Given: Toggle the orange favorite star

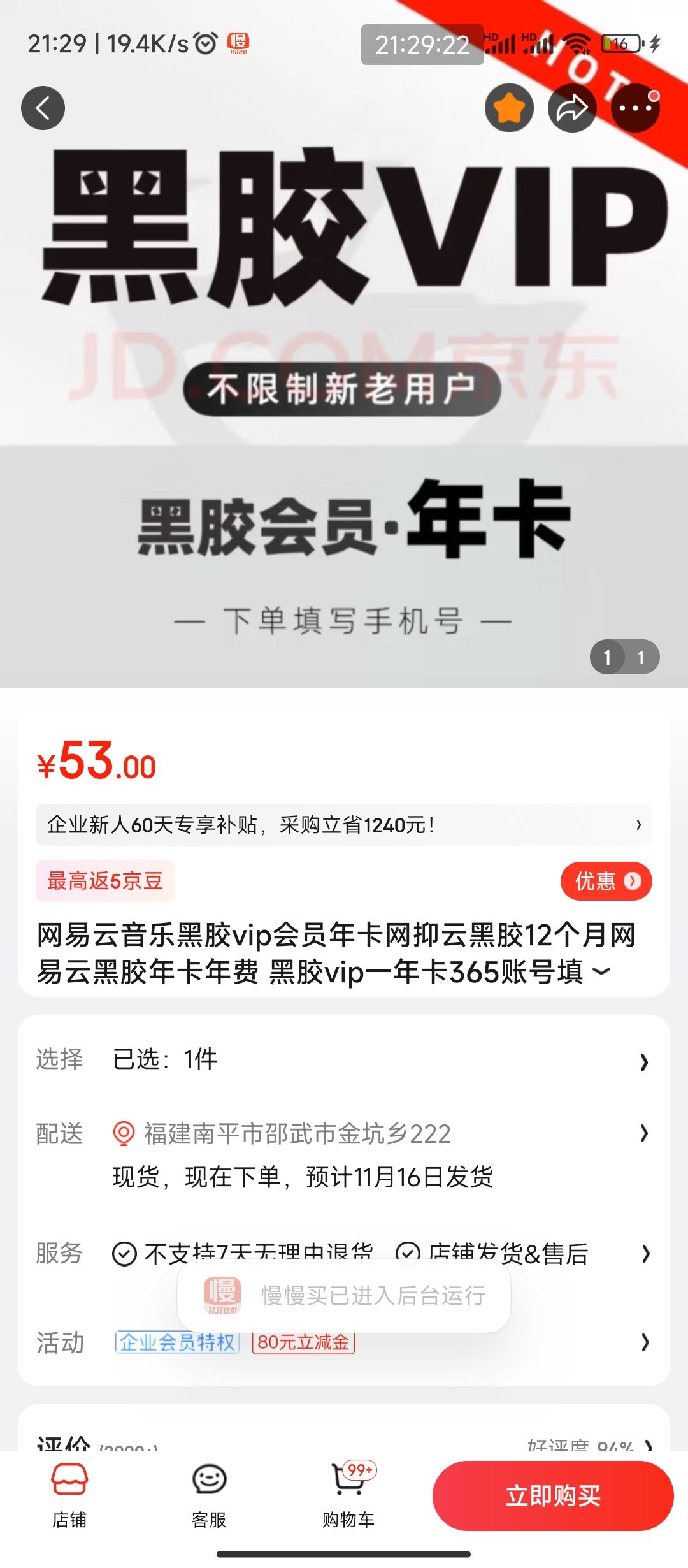Looking at the screenshot, I should [510, 108].
